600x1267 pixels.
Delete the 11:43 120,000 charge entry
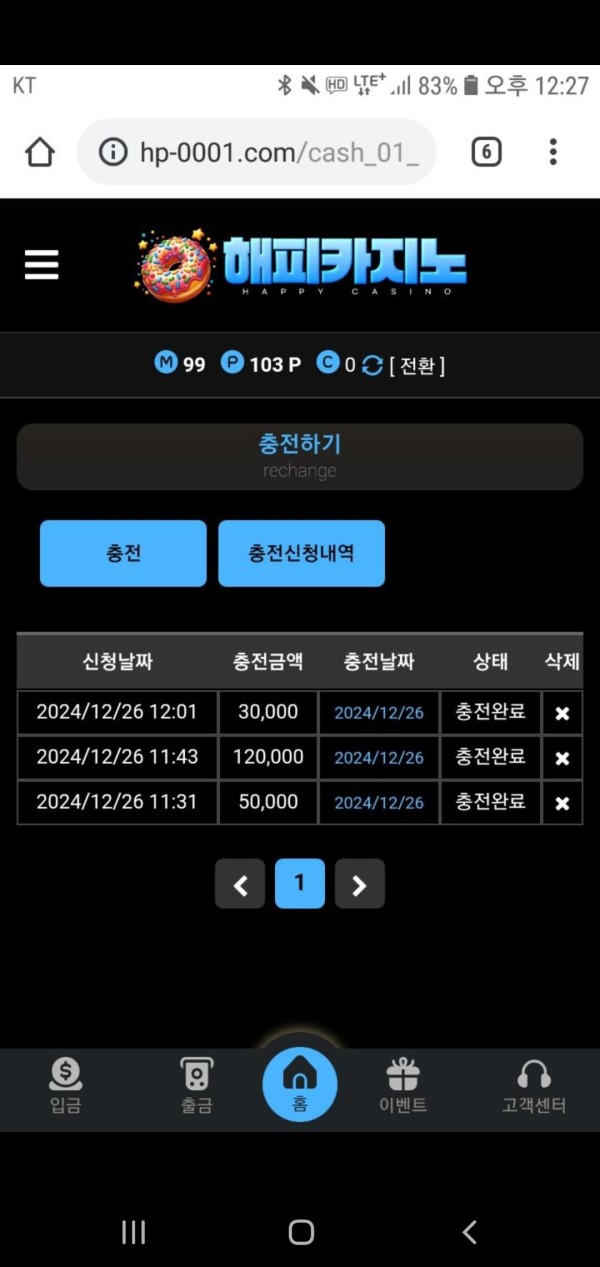tap(562, 759)
